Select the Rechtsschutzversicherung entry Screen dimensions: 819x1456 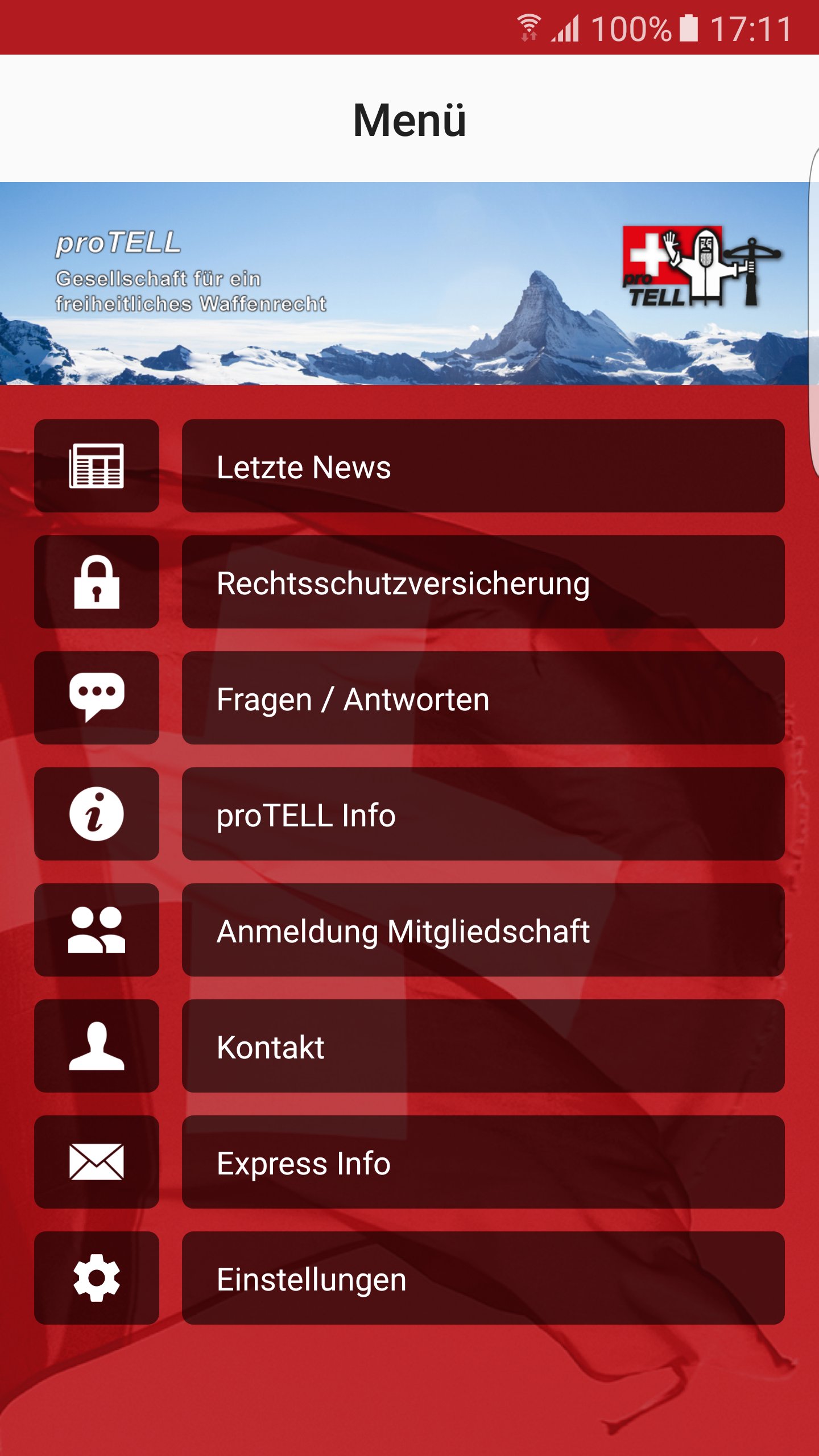coord(483,585)
